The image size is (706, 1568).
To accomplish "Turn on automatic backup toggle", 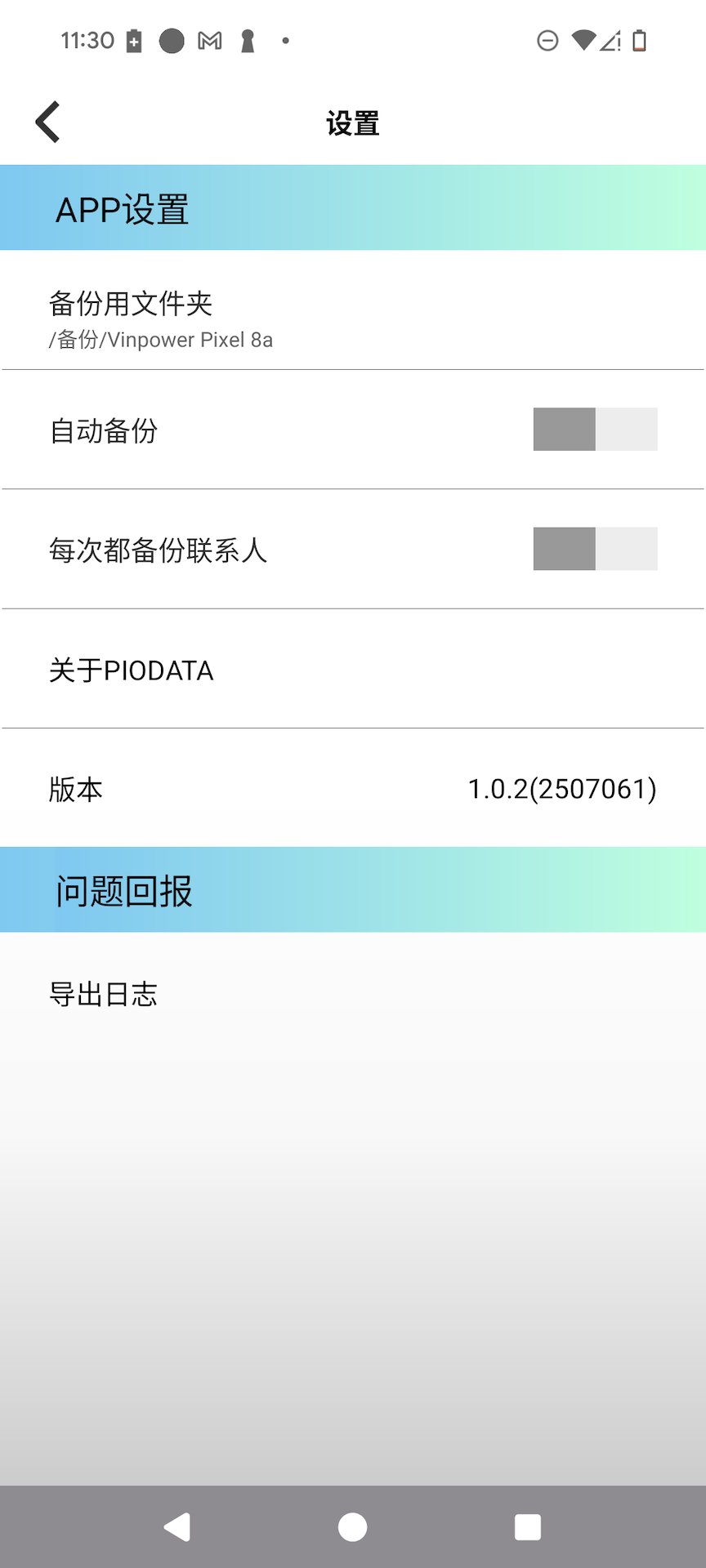I will pyautogui.click(x=595, y=429).
